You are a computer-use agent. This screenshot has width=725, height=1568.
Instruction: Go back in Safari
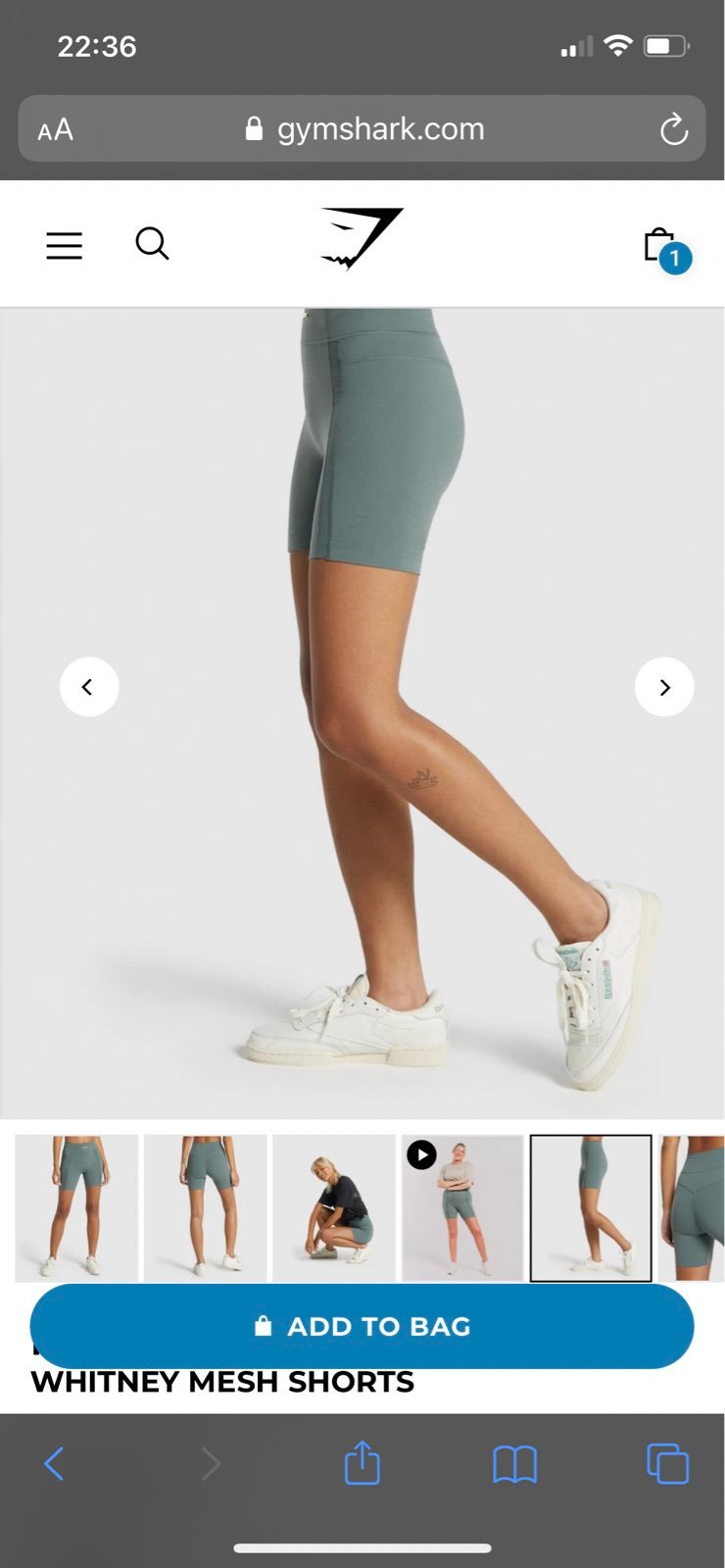pos(54,1464)
